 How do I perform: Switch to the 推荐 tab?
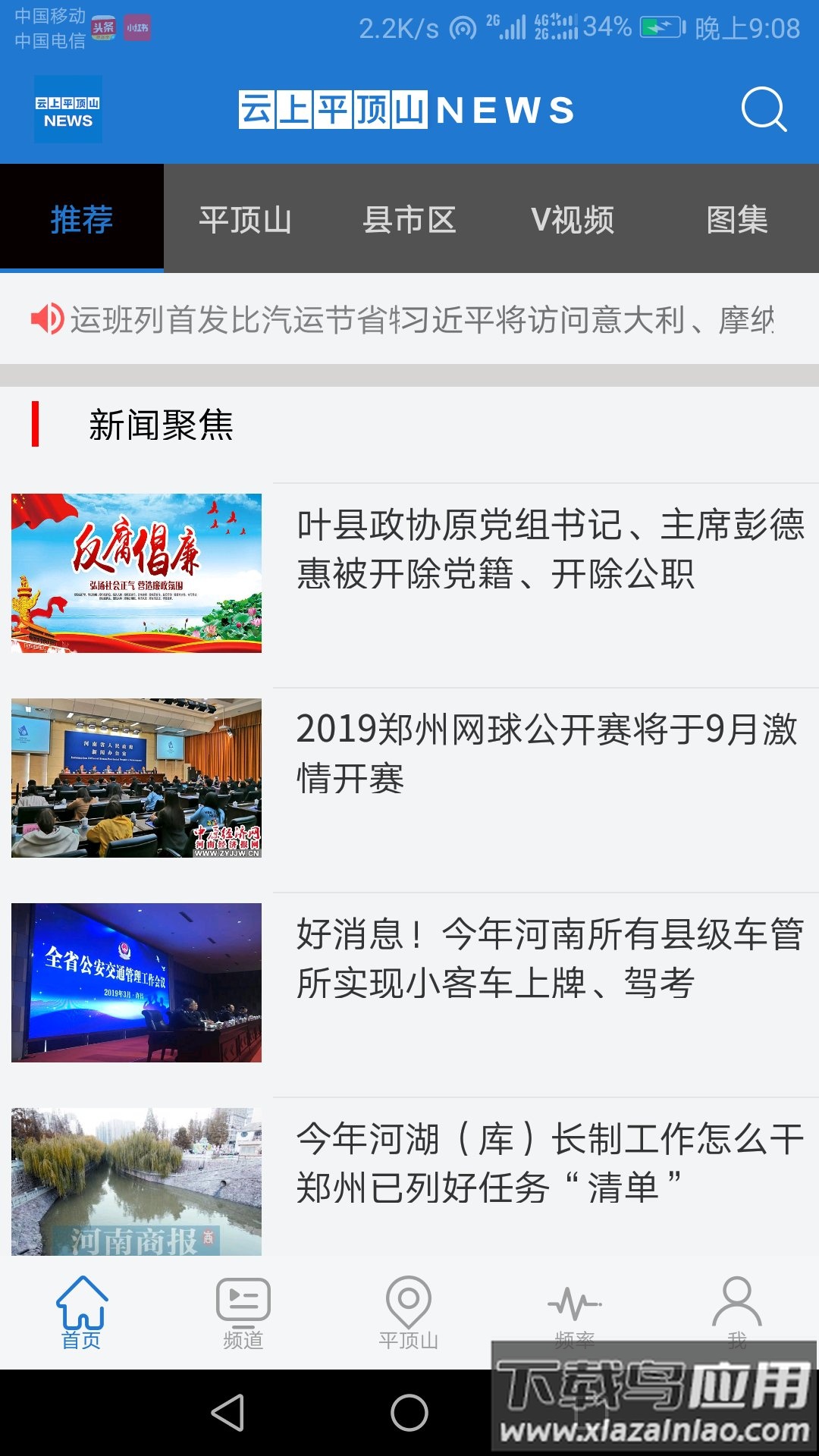click(81, 219)
